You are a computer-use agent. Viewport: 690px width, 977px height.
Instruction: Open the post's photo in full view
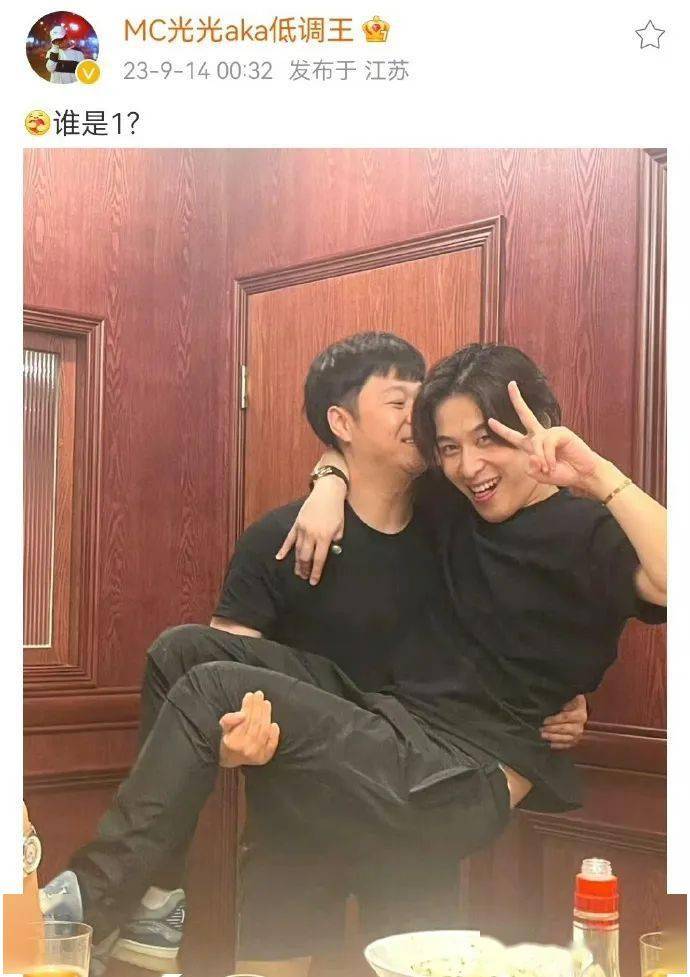[345, 560]
